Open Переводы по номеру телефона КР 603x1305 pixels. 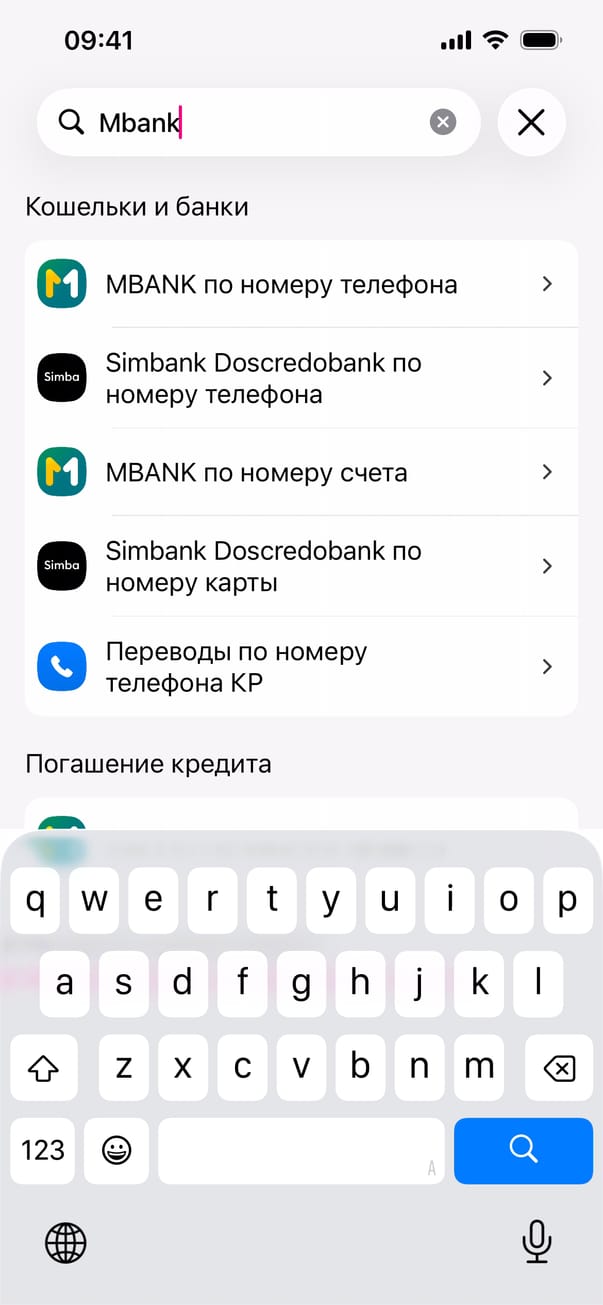pyautogui.click(x=300, y=667)
